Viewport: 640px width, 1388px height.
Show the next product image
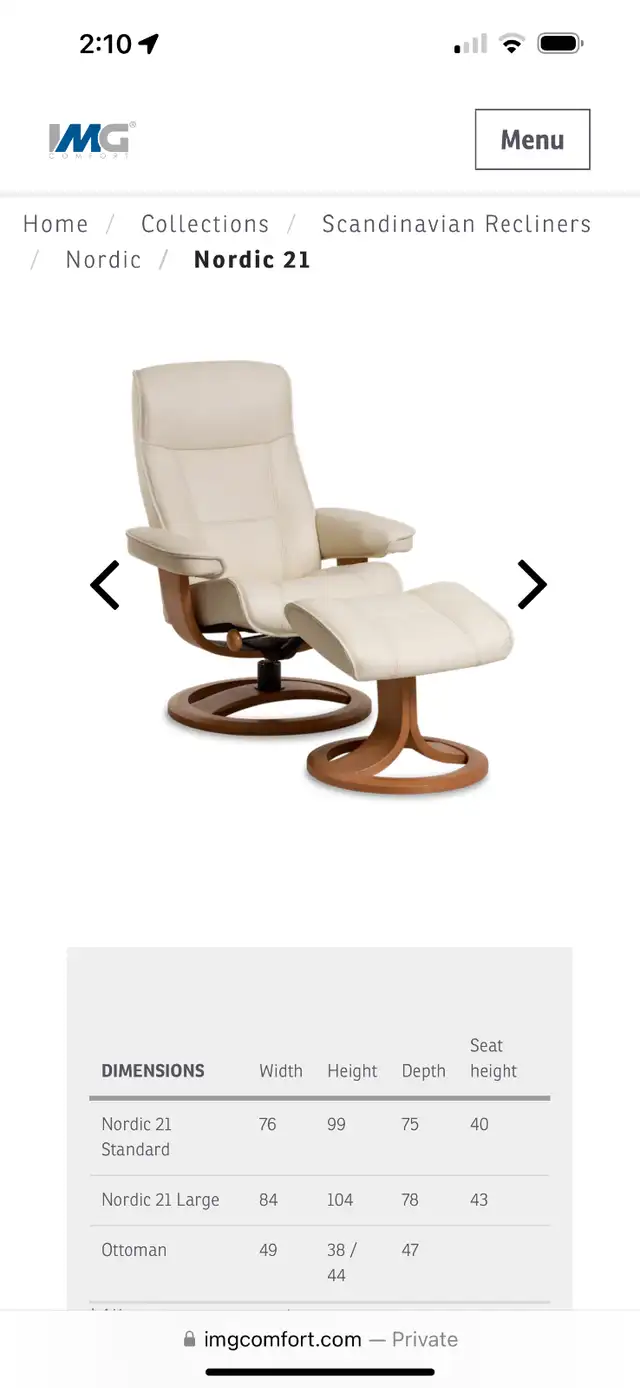(532, 585)
